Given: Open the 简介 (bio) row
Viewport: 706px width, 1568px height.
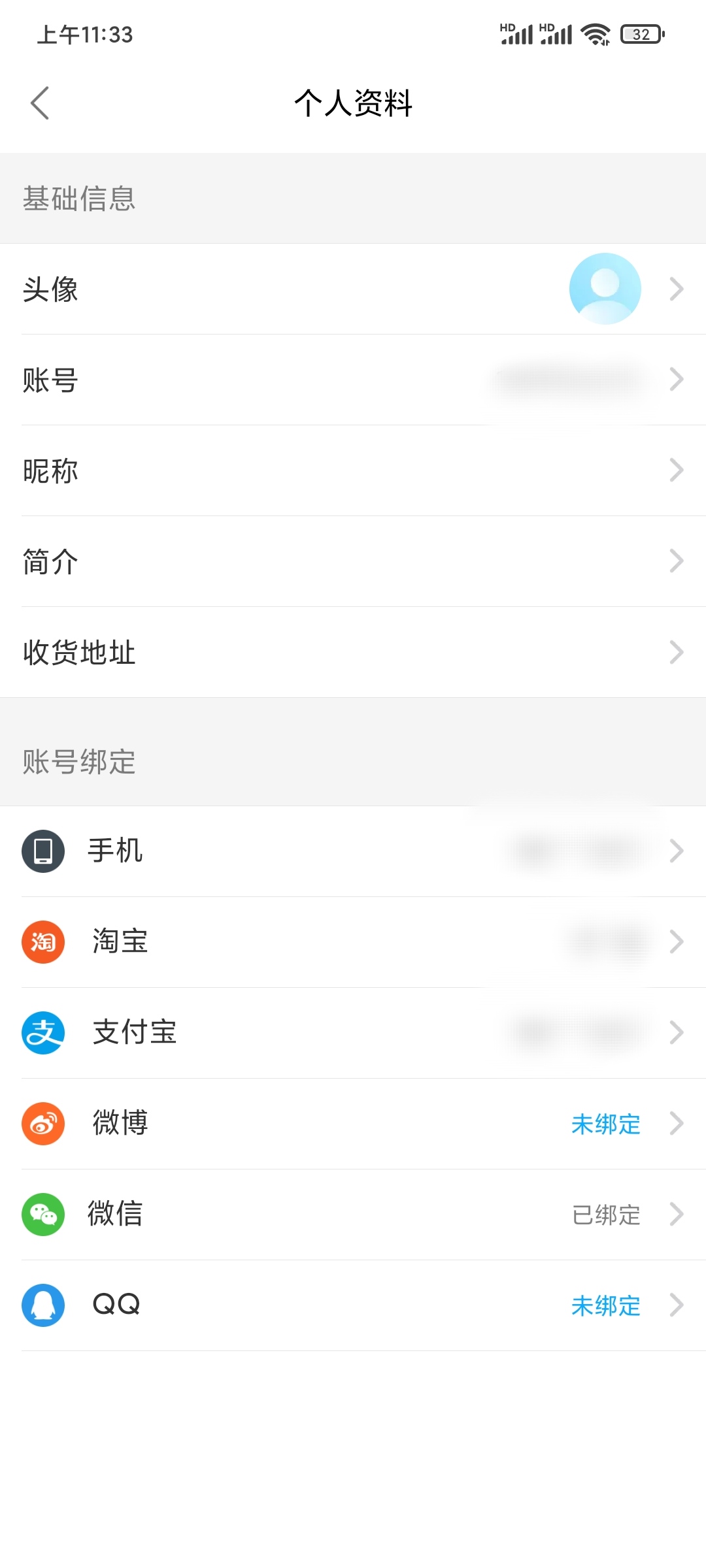Looking at the screenshot, I should click(353, 561).
